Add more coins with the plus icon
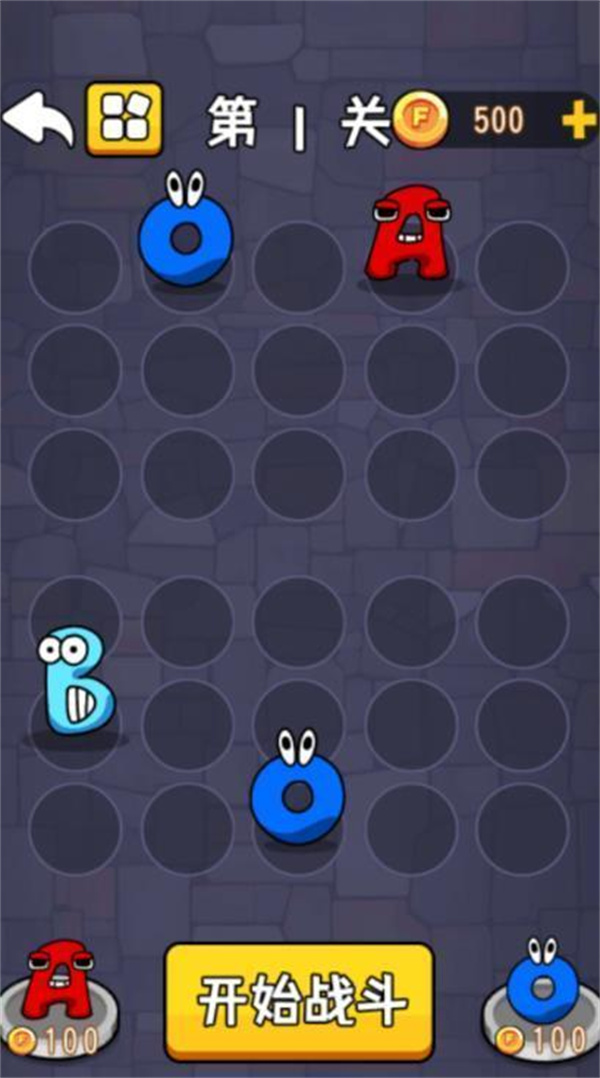This screenshot has height=1078, width=600. [578, 121]
